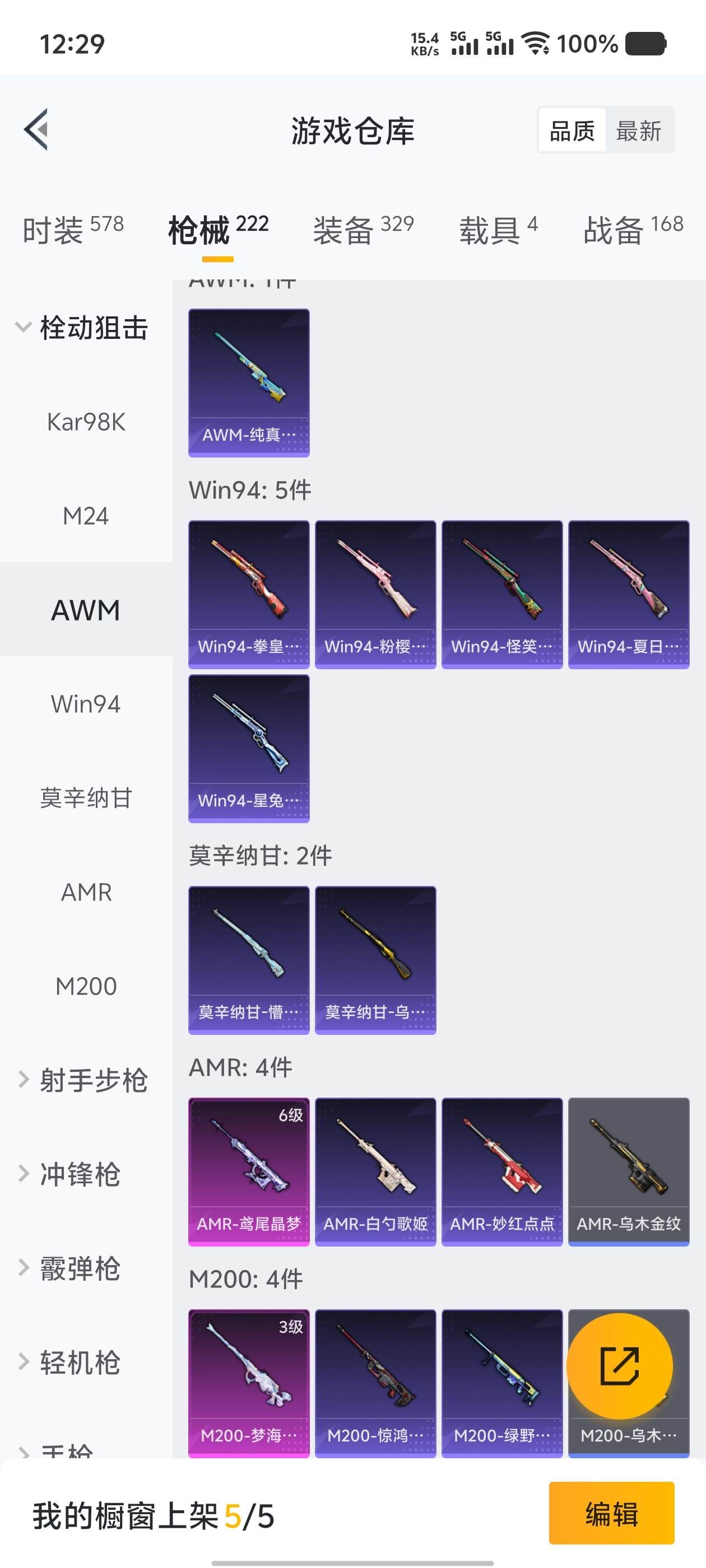Image resolution: width=706 pixels, height=1568 pixels.
Task: Expand the 轻机枪 category
Action: coord(79,1362)
